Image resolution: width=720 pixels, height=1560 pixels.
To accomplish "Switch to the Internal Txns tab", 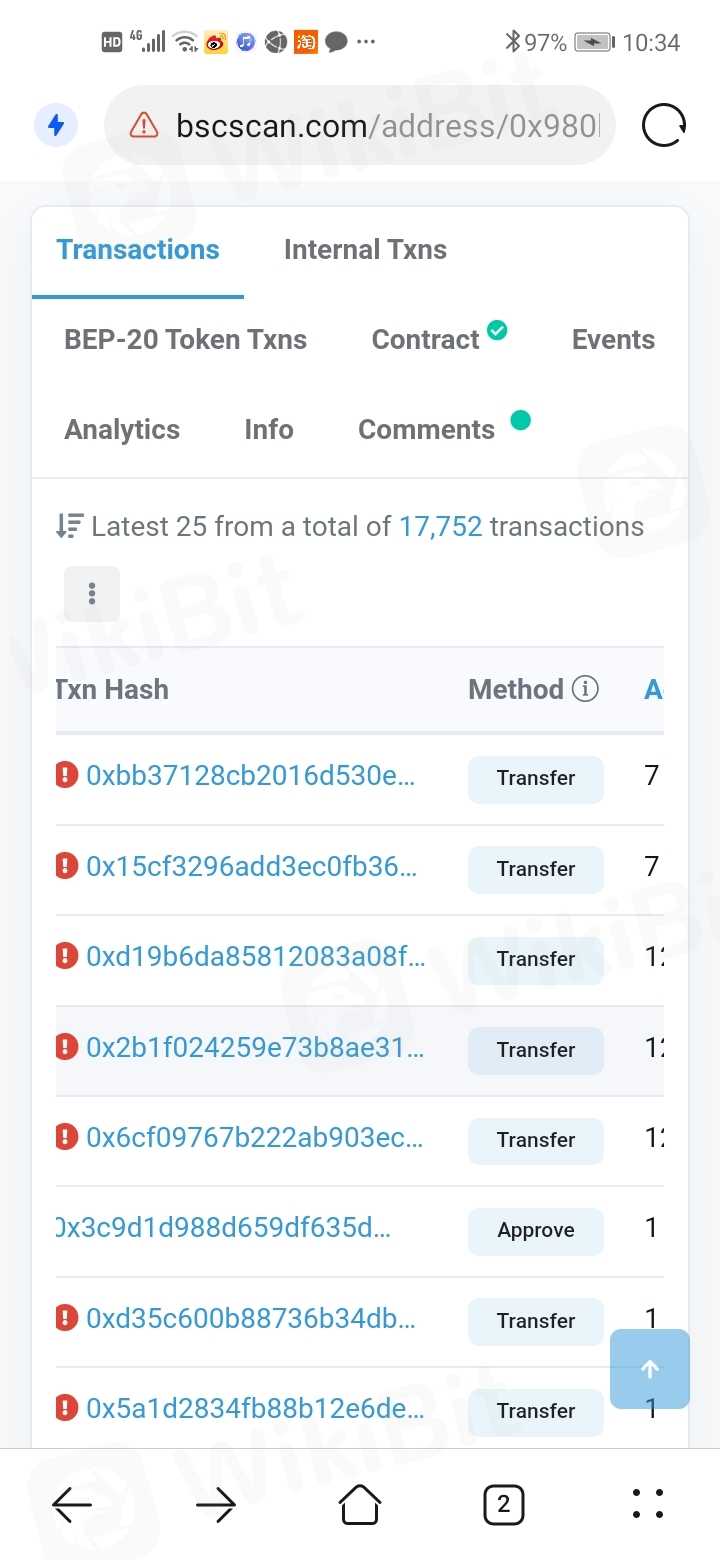I will [365, 250].
